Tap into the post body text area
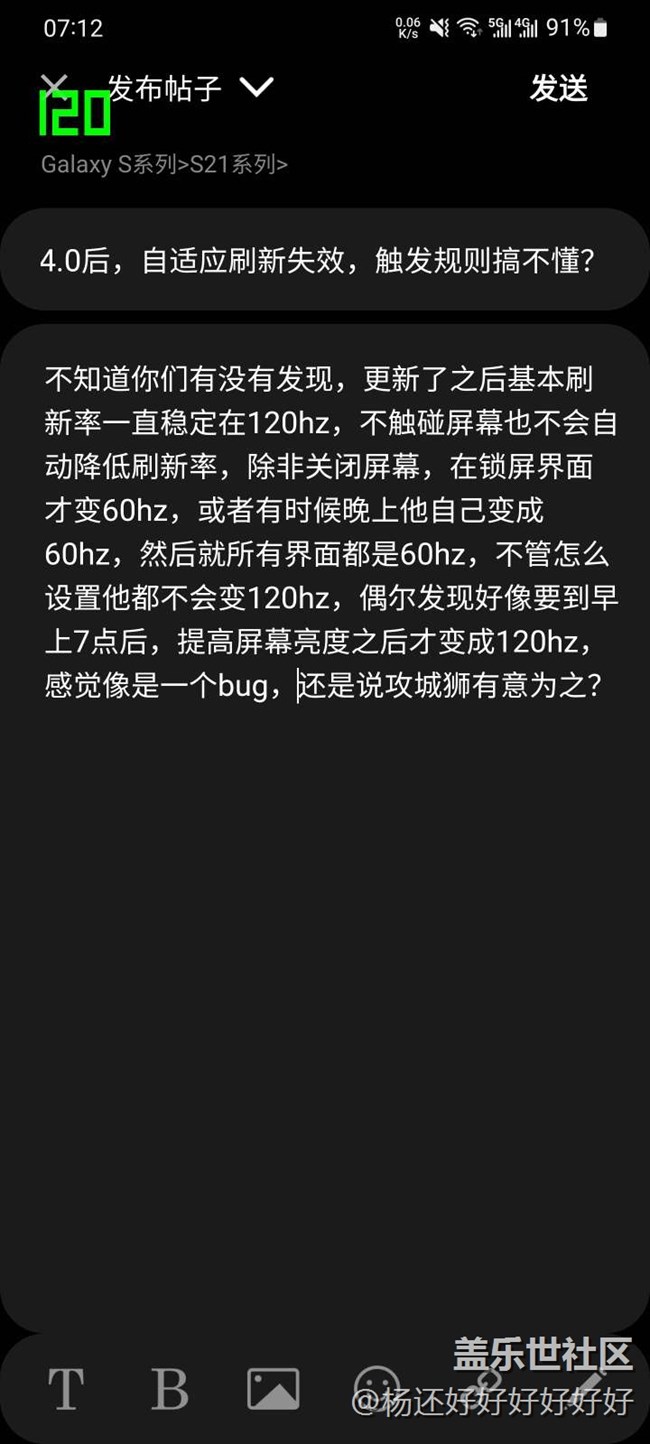 click(325, 830)
